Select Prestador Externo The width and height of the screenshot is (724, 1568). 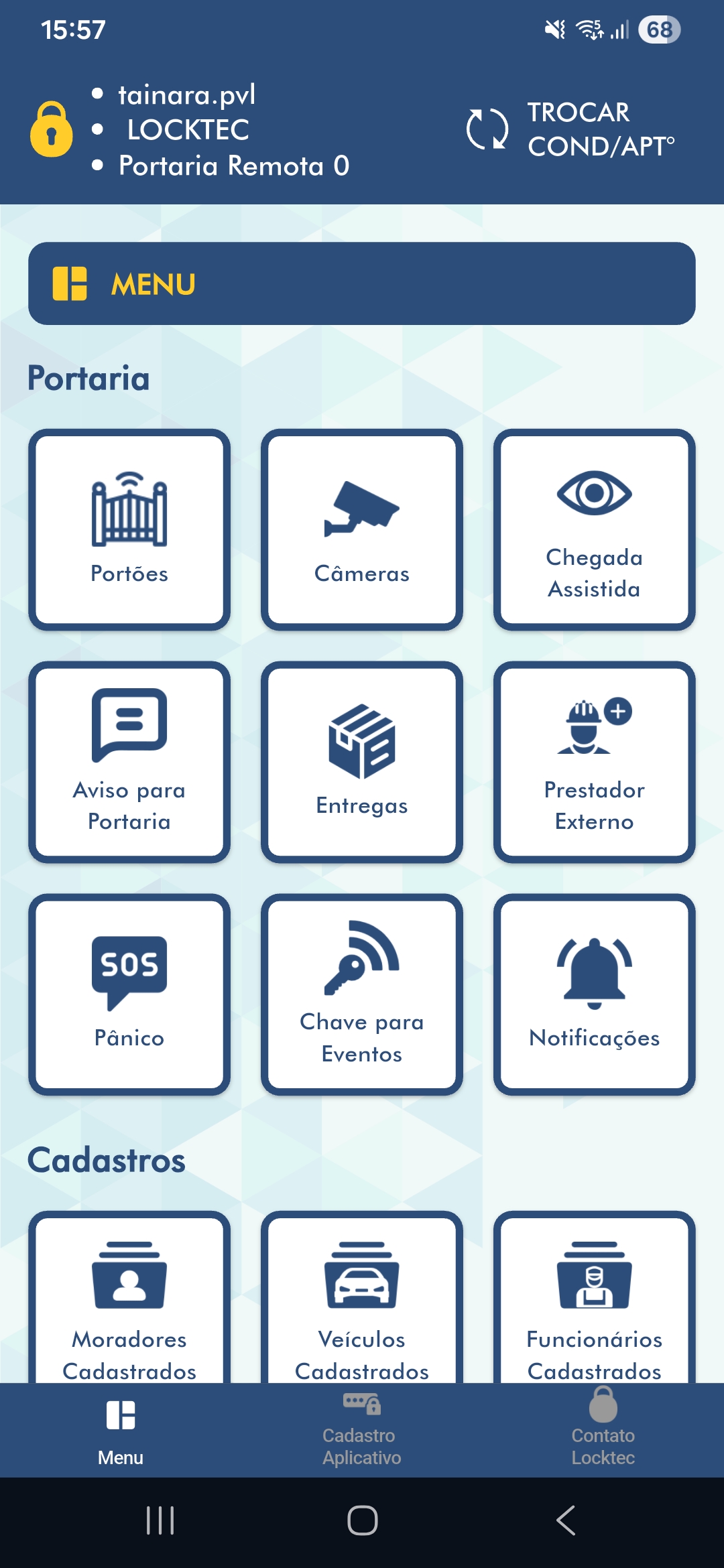[595, 762]
